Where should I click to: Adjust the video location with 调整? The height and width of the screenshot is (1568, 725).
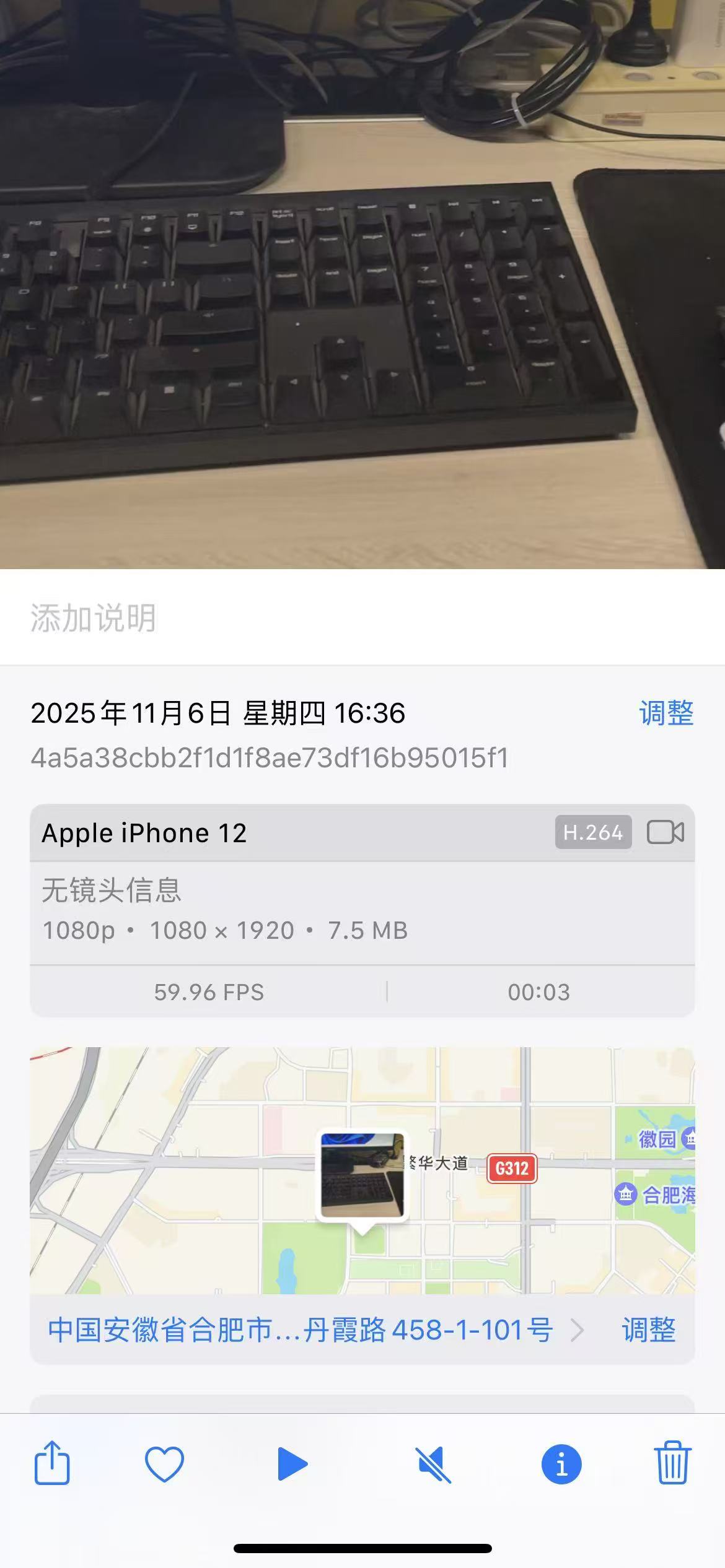pyautogui.click(x=648, y=1330)
